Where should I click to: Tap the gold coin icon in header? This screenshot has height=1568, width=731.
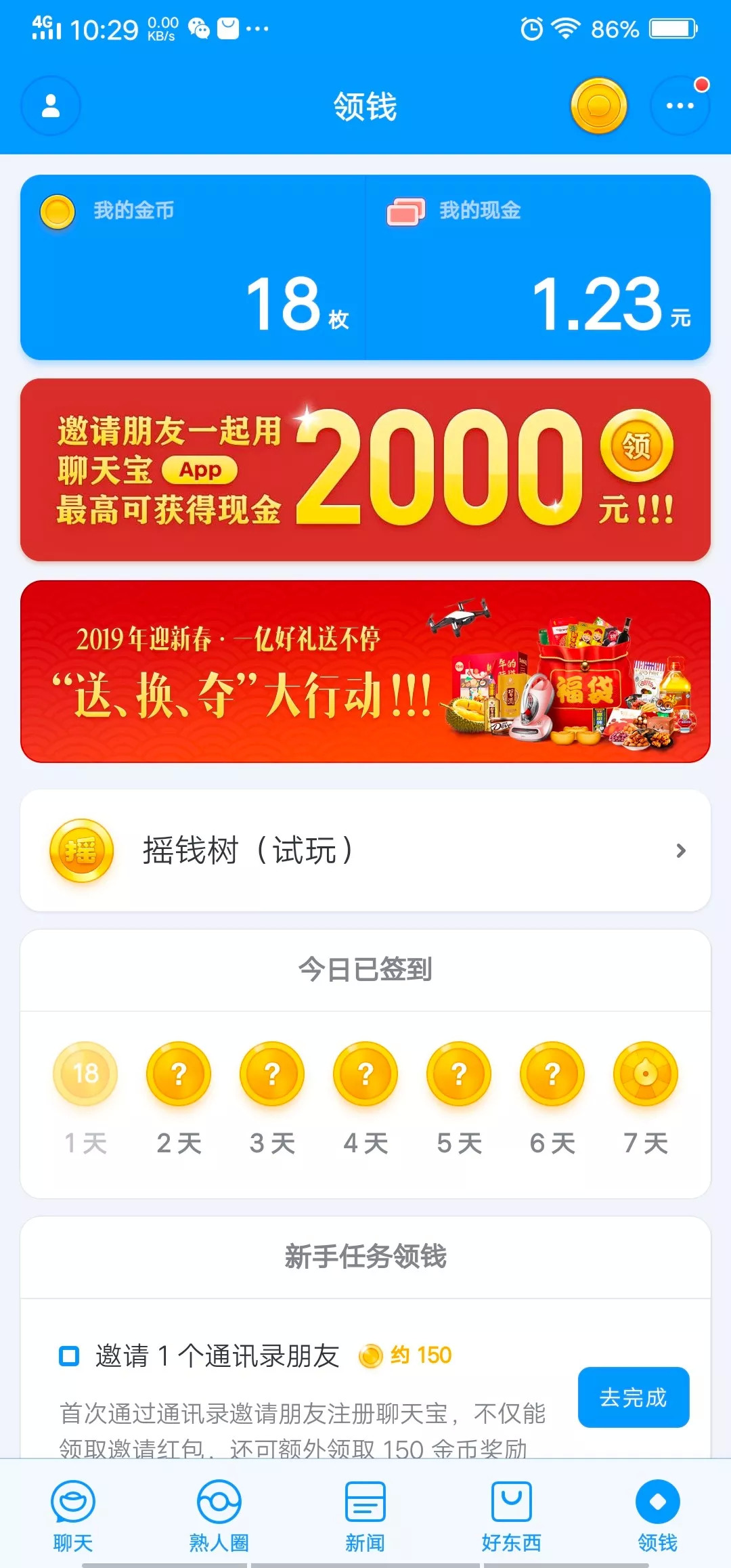tap(598, 106)
